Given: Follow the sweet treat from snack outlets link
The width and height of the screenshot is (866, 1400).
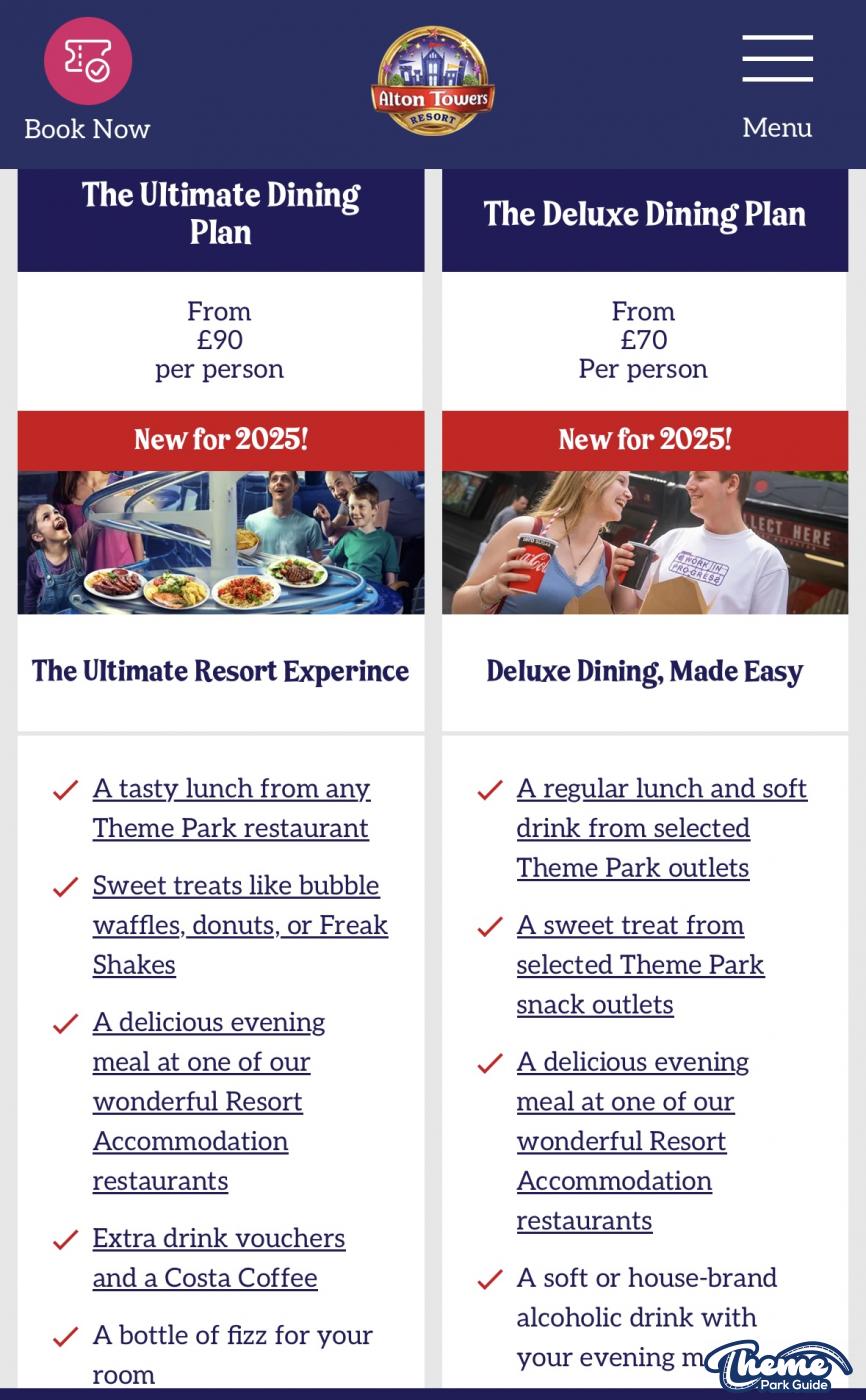Looking at the screenshot, I should pyautogui.click(x=640, y=965).
